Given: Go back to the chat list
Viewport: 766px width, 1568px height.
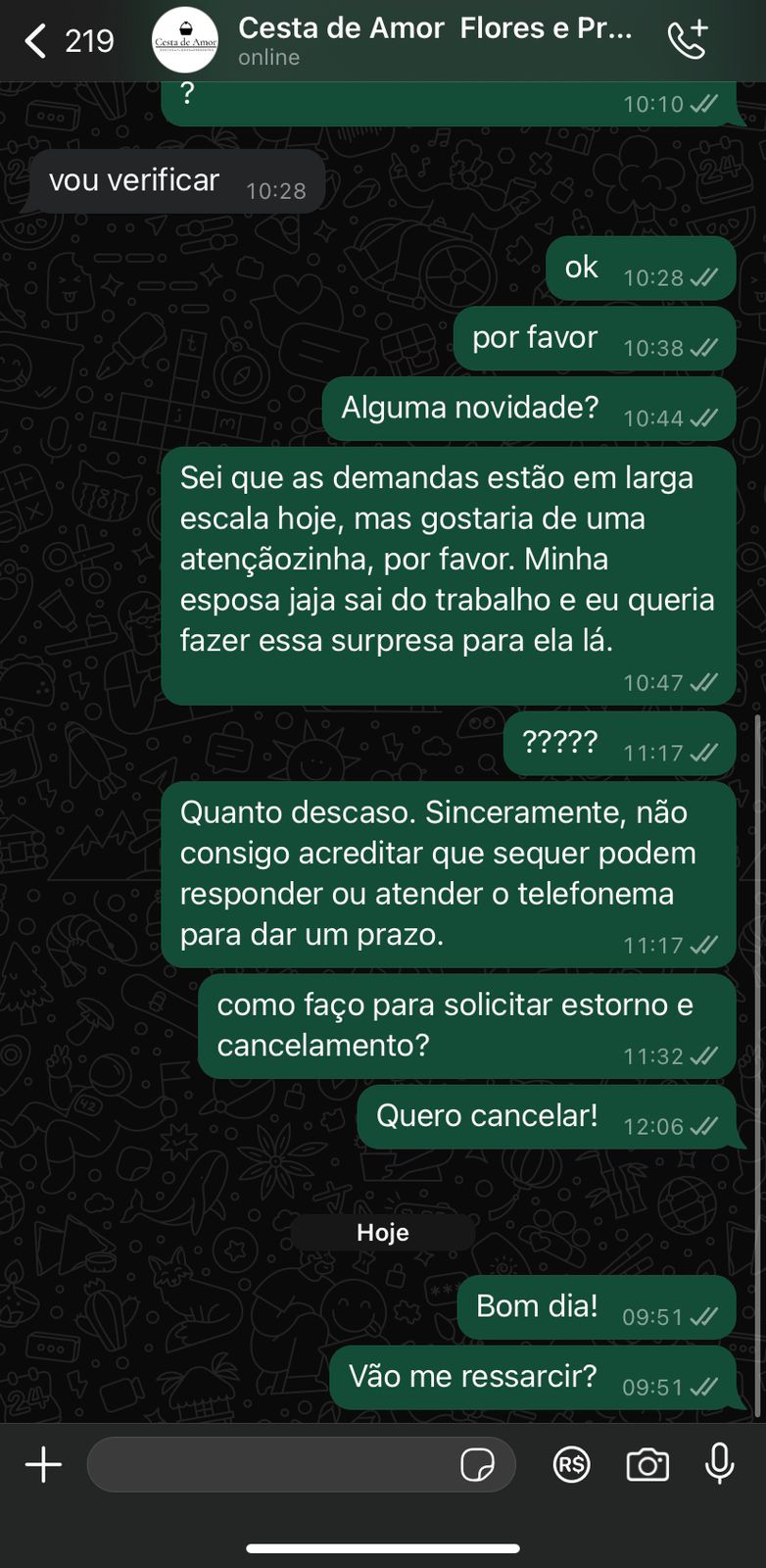Looking at the screenshot, I should (x=37, y=41).
